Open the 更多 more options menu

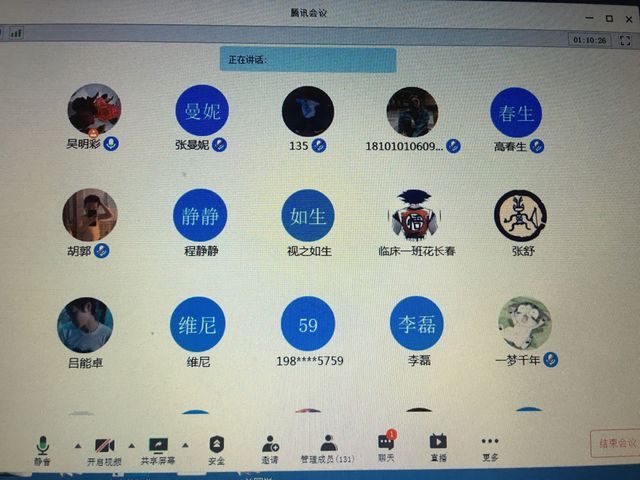(x=489, y=447)
